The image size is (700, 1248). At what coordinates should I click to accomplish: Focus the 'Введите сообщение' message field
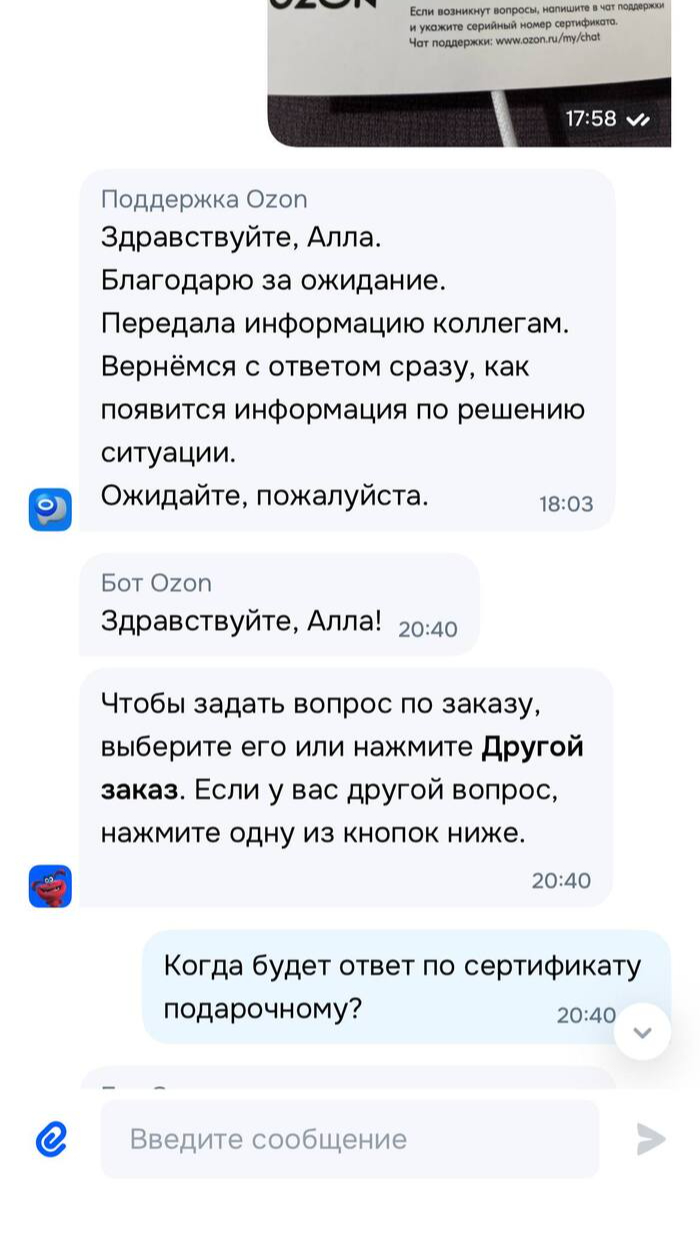pos(350,1139)
